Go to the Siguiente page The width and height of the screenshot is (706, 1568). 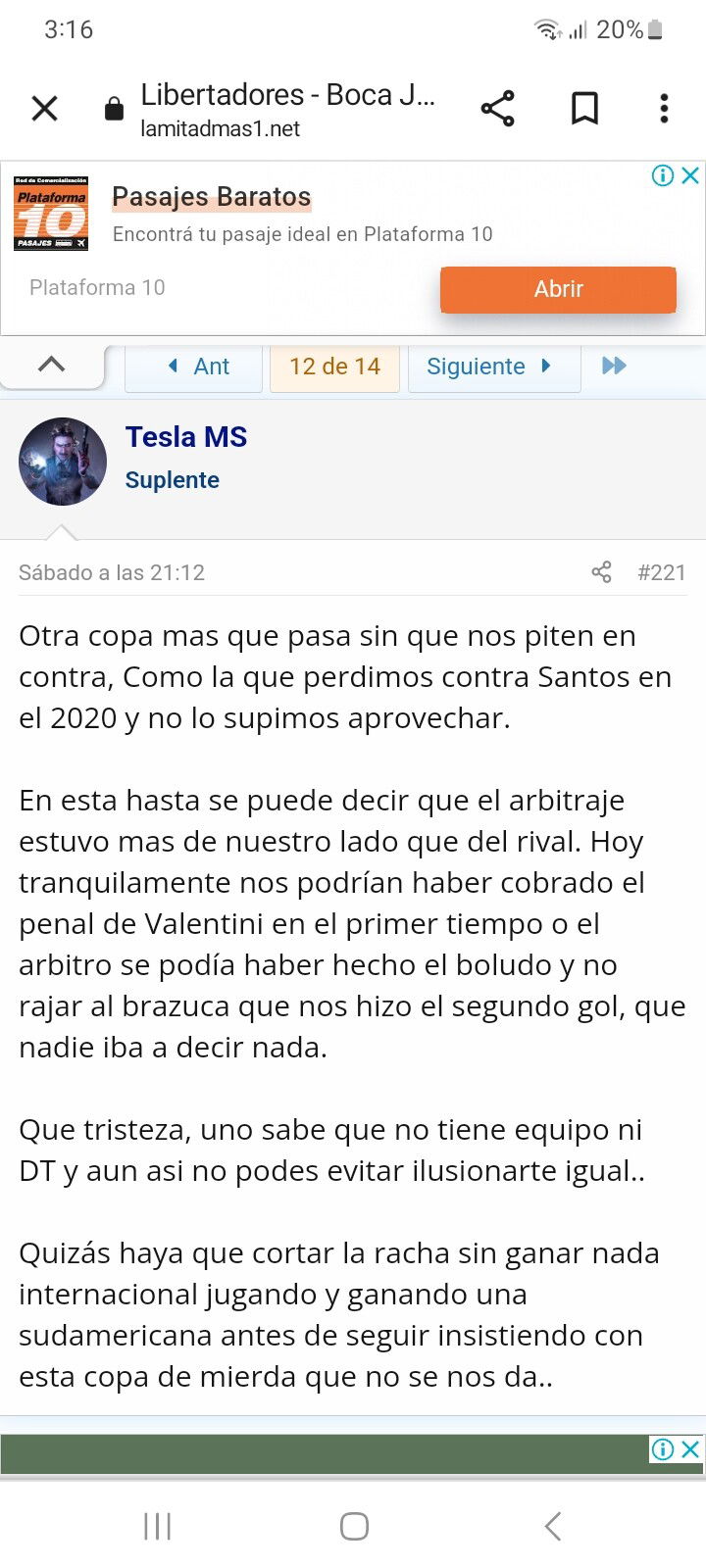[493, 367]
